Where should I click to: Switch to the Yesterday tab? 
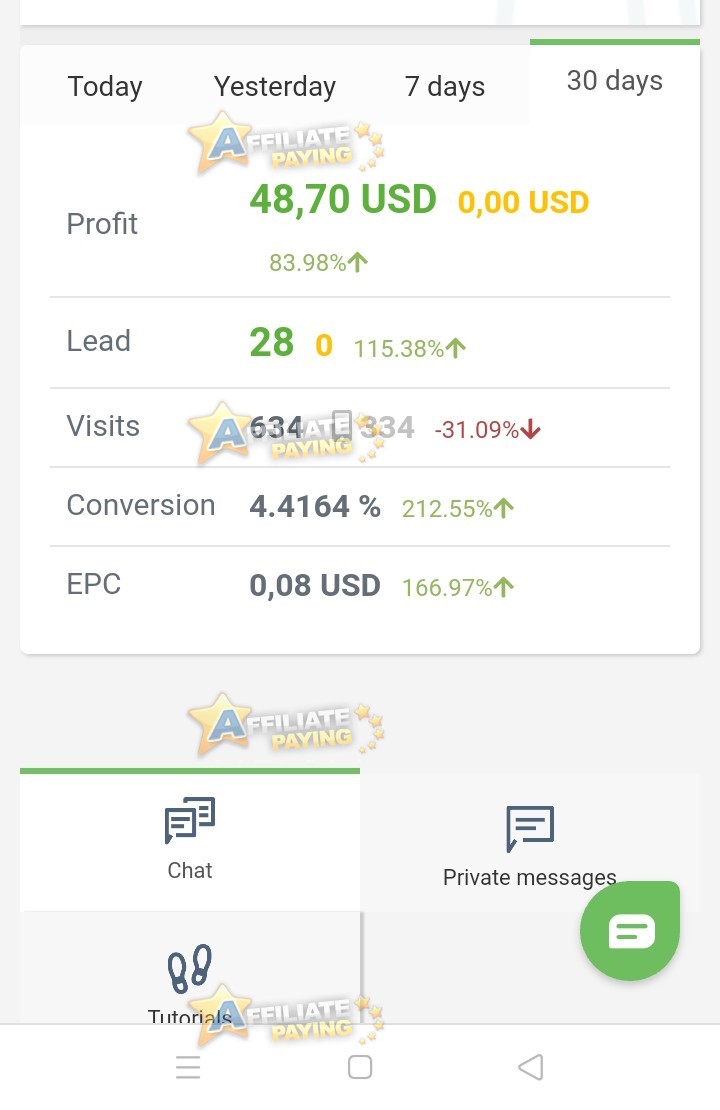coord(274,86)
